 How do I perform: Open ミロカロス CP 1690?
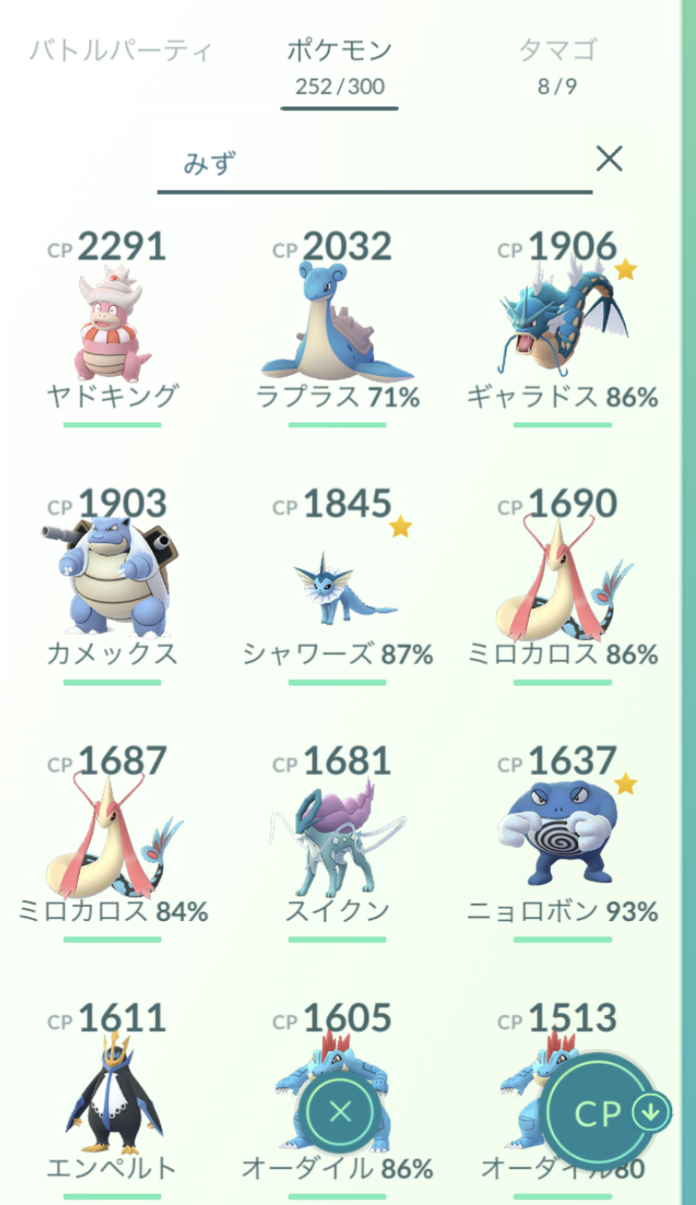click(x=562, y=580)
